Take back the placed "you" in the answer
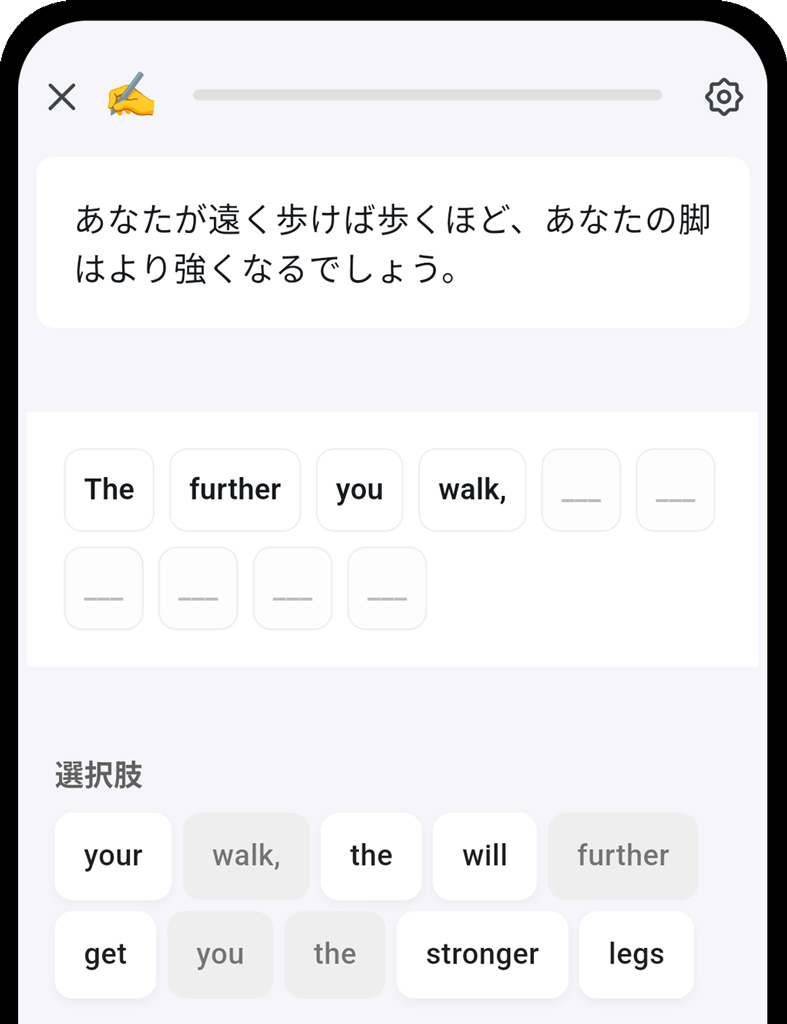This screenshot has height=1024, width=787. (359, 490)
